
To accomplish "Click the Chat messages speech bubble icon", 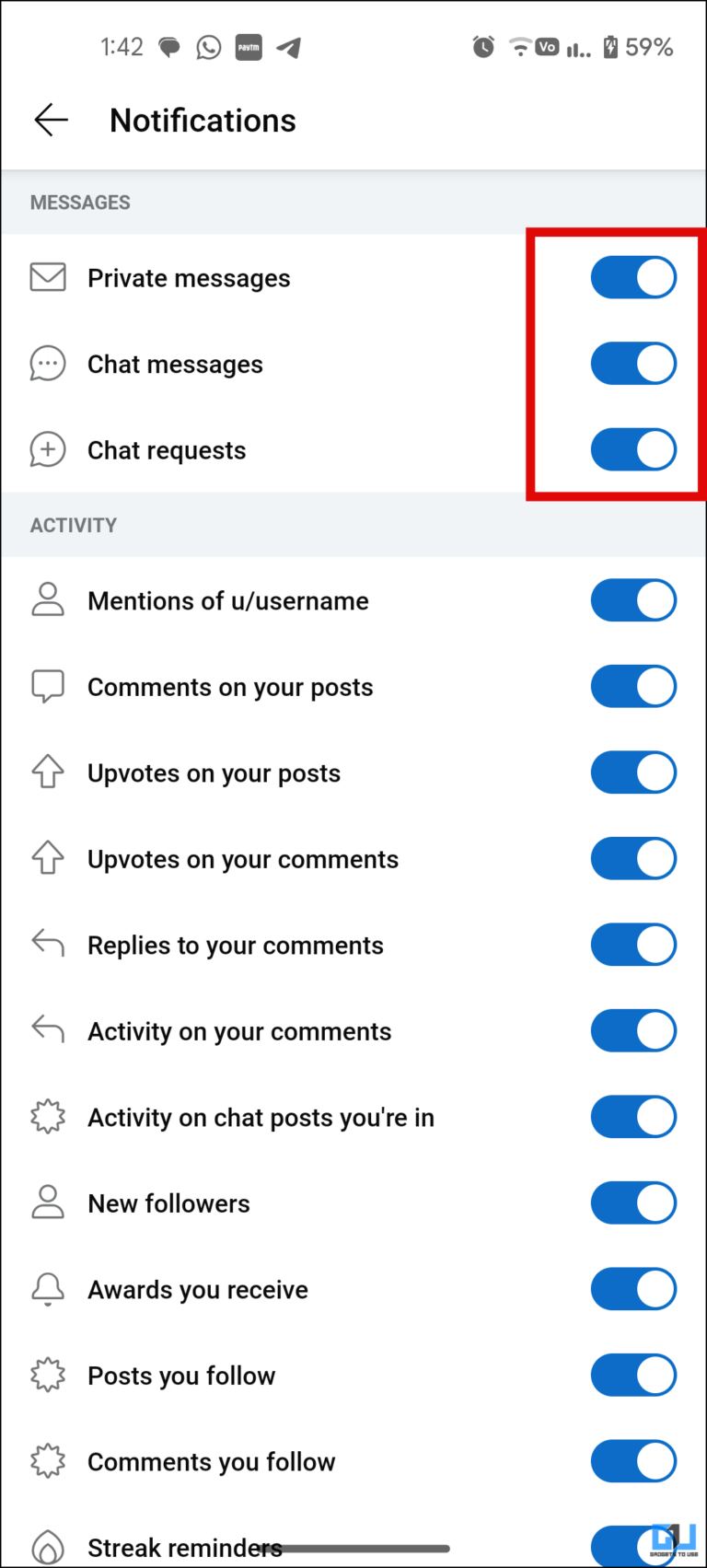I will 47,363.
